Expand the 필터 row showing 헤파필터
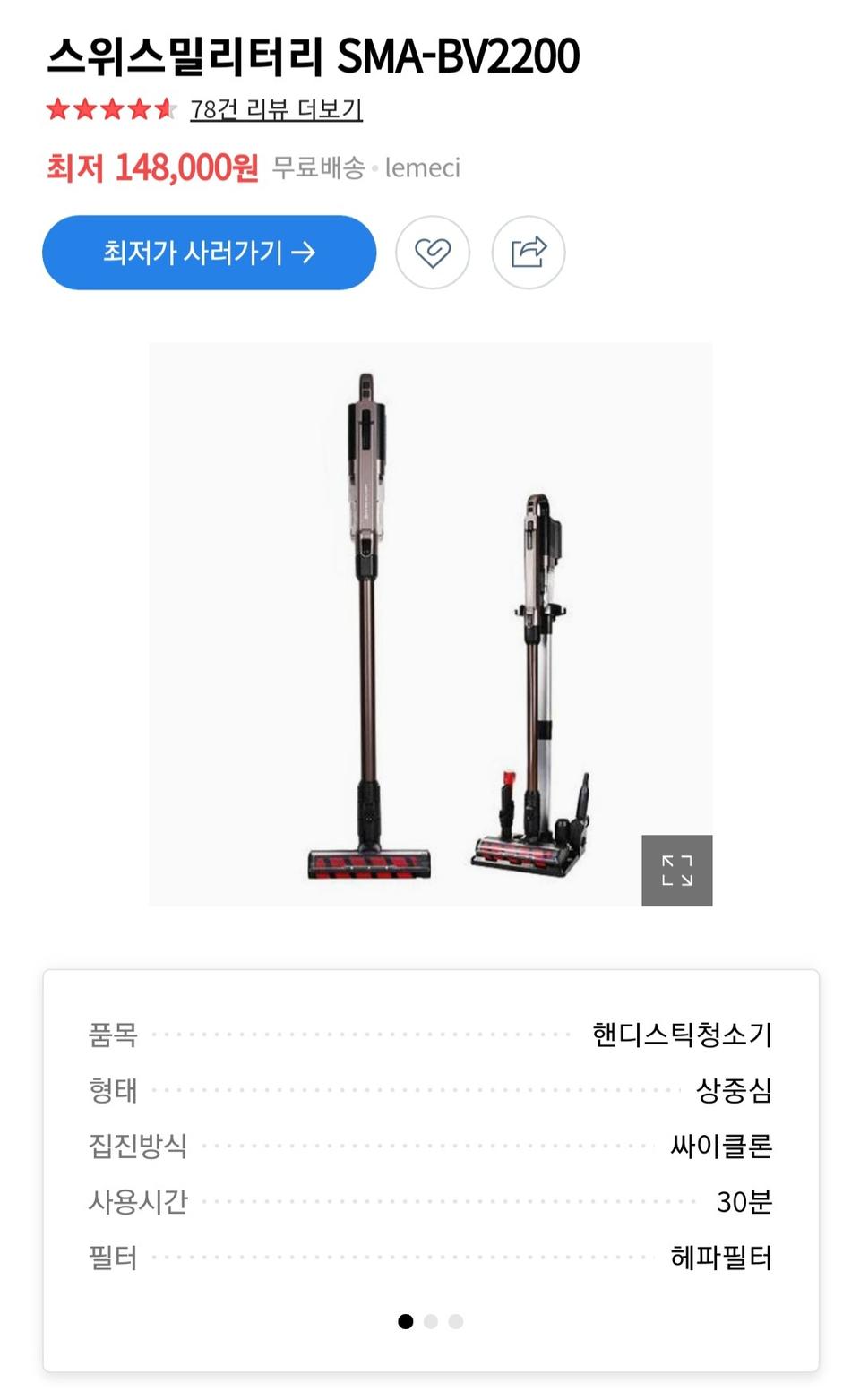The width and height of the screenshot is (860, 1400). [430, 1258]
